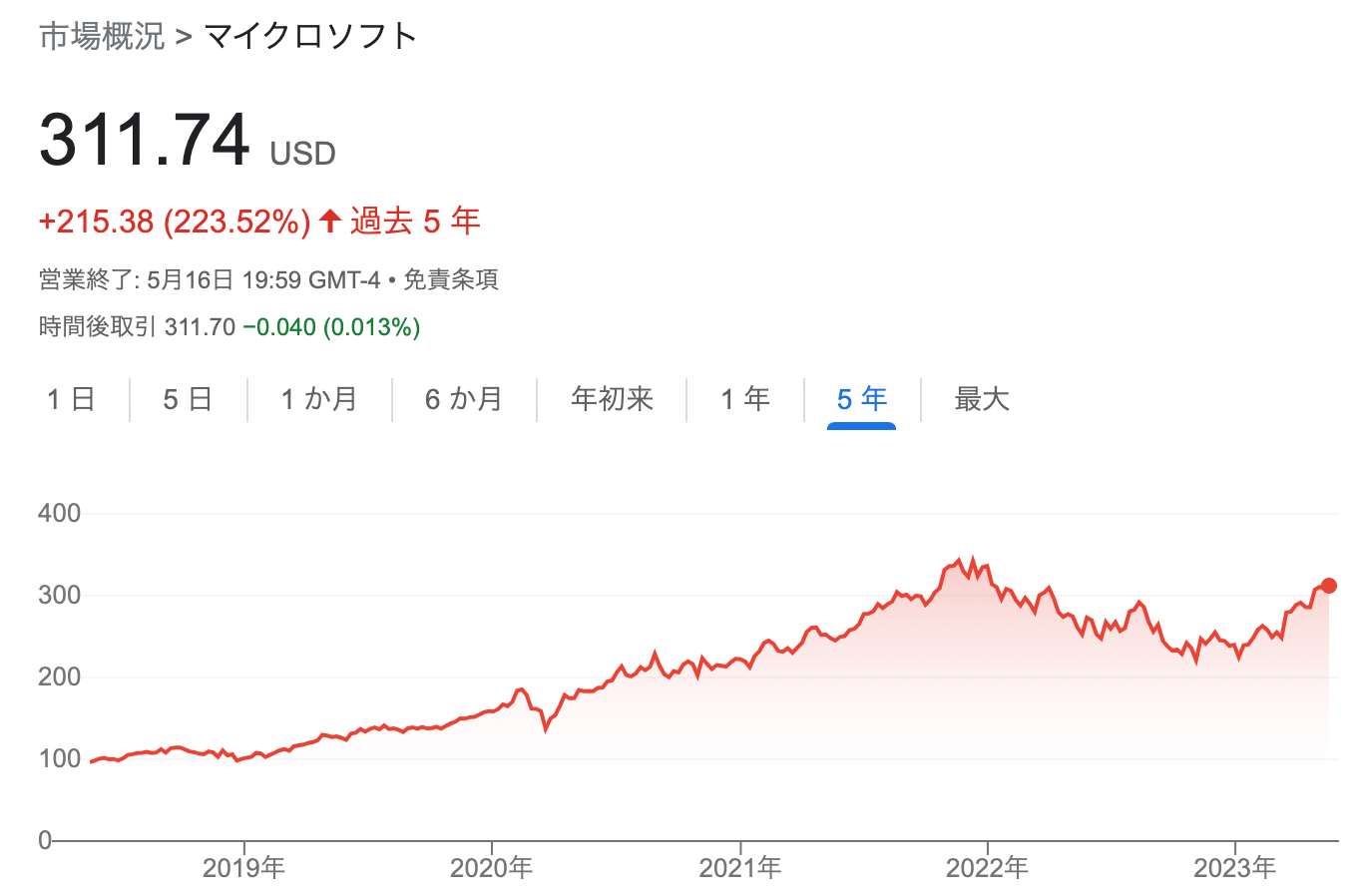
Task: Open the 免責条項 disclaimer link
Action: (x=451, y=280)
